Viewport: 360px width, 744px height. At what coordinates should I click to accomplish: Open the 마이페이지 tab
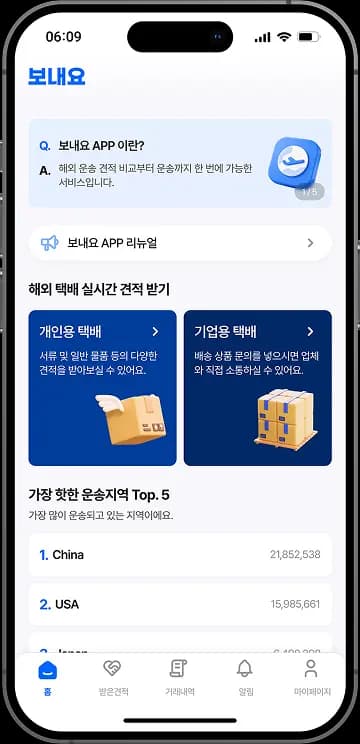(311, 678)
